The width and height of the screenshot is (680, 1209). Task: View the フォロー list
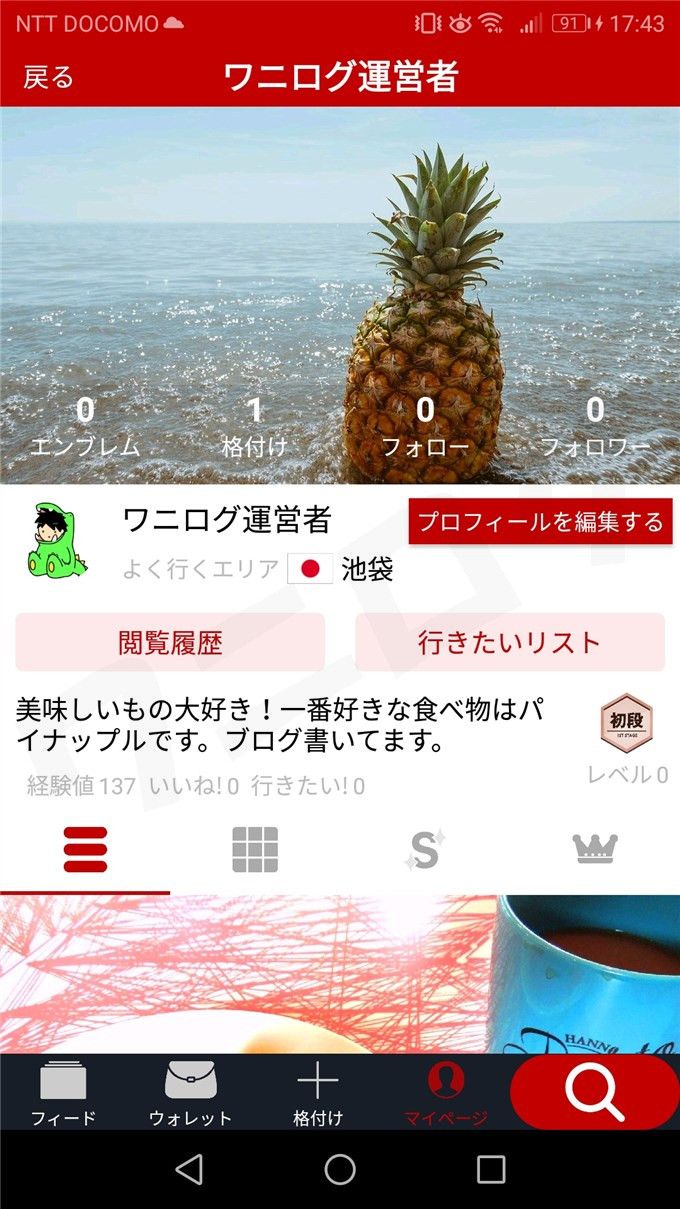[425, 425]
